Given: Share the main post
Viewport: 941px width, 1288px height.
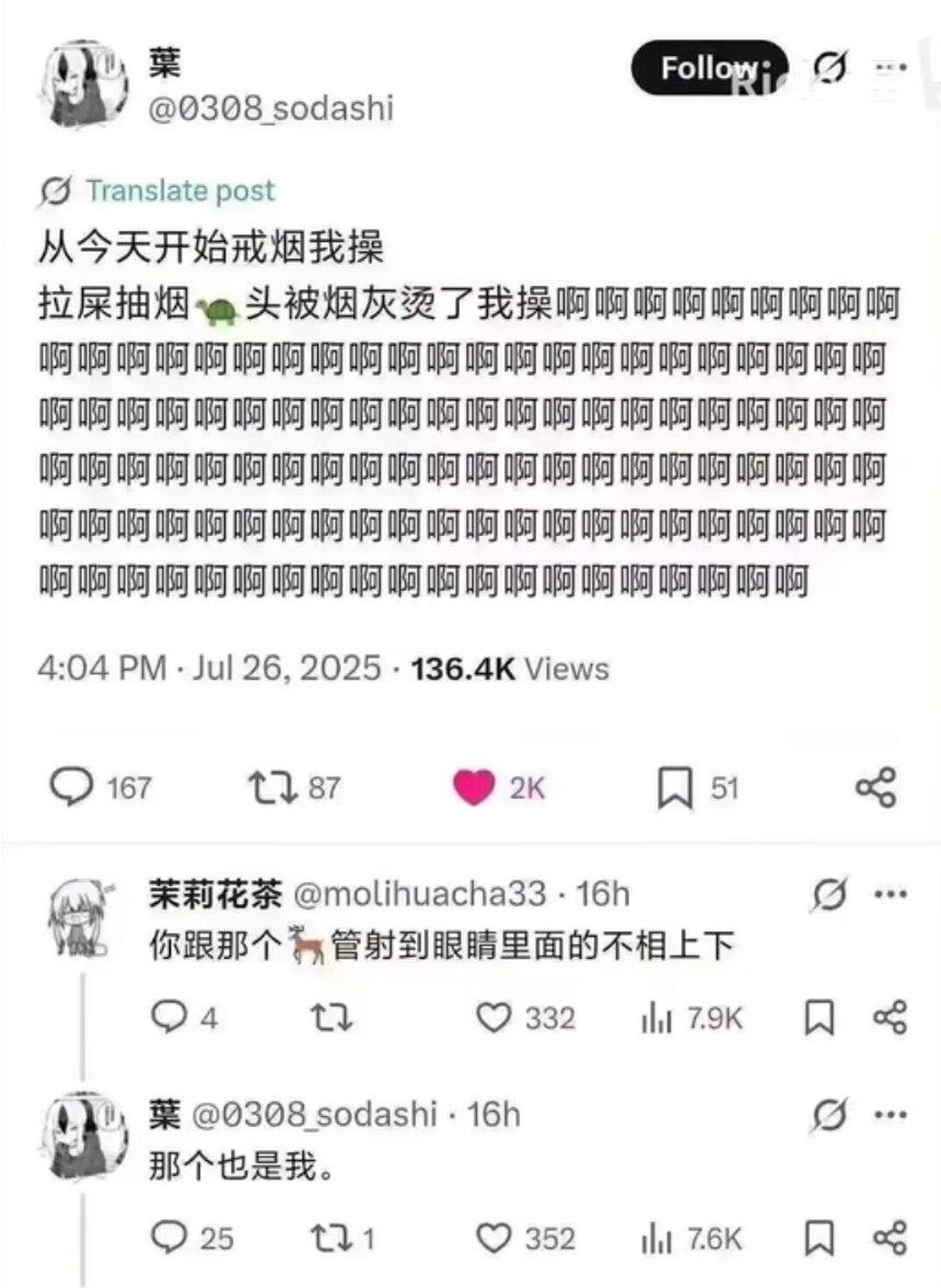Looking at the screenshot, I should [875, 788].
